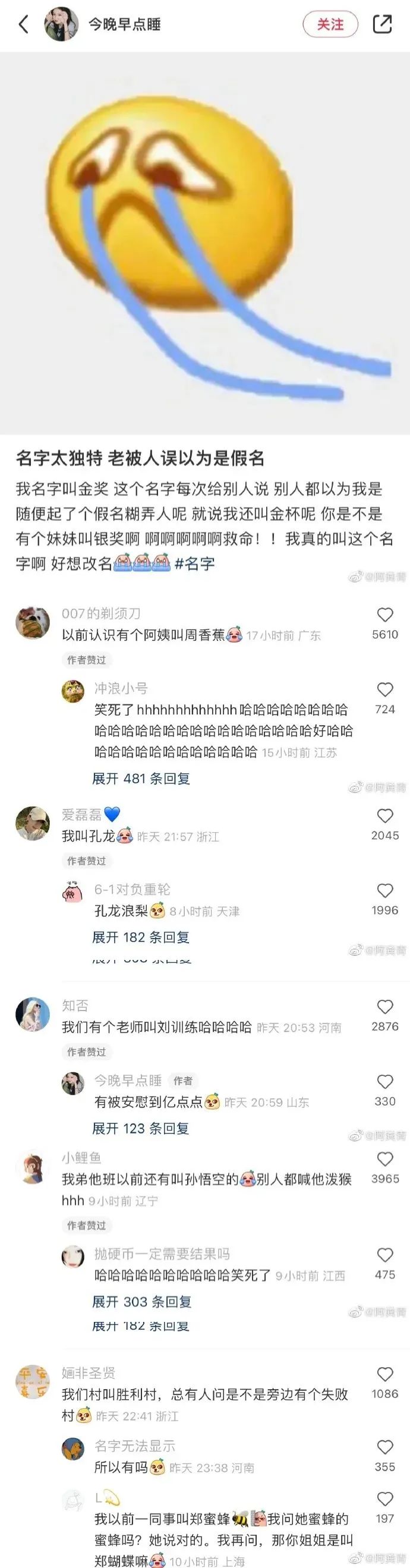Open 今晚早点睡's profile from the header avatar
The height and width of the screenshot is (1568, 410).
(61, 24)
